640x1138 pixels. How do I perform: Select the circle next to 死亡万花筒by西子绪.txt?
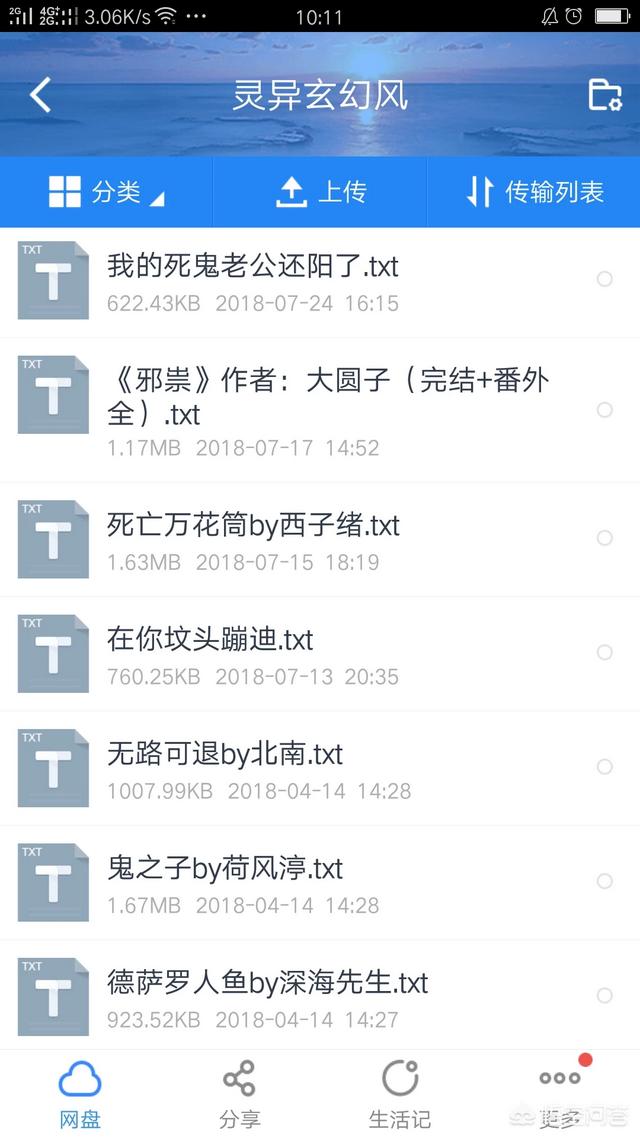click(x=604, y=538)
